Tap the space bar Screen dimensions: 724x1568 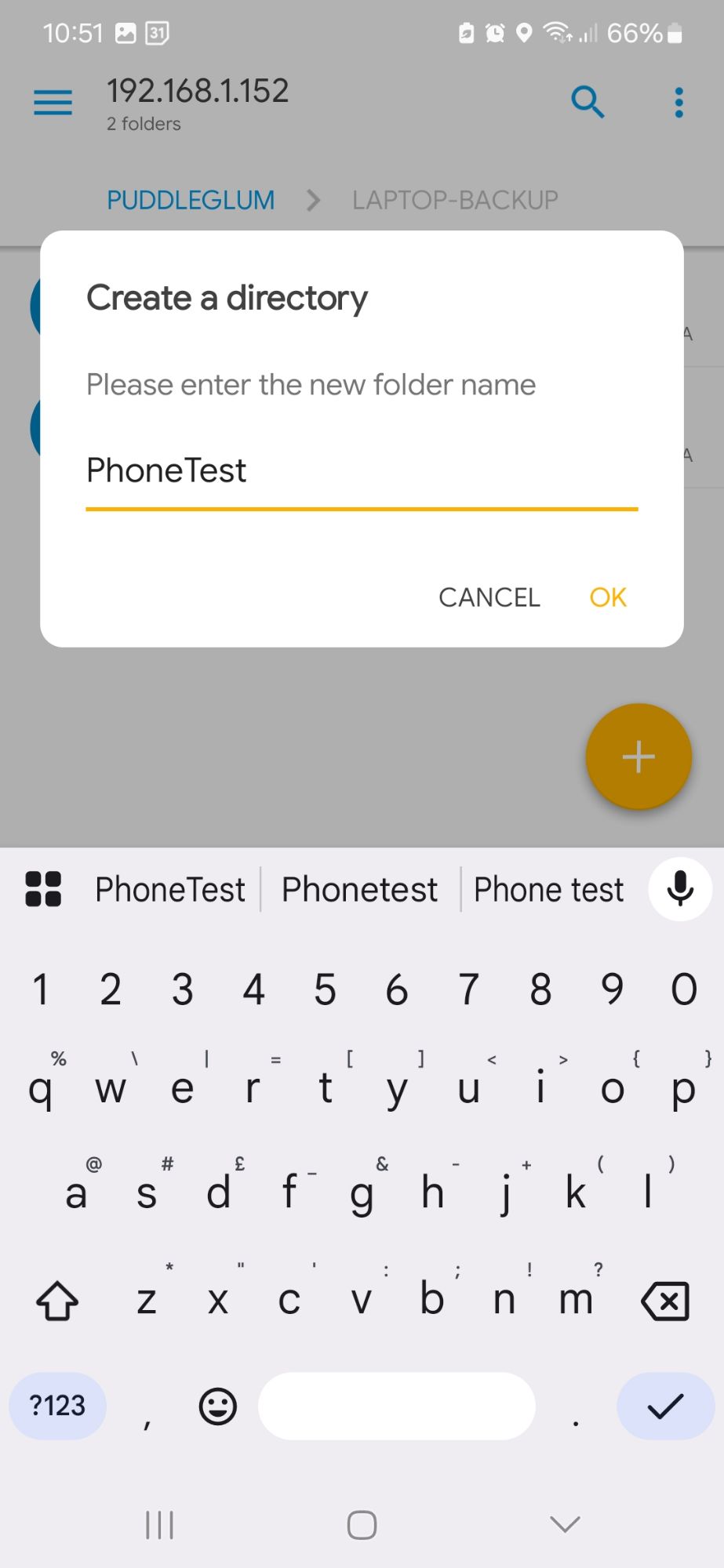pyautogui.click(x=397, y=1406)
